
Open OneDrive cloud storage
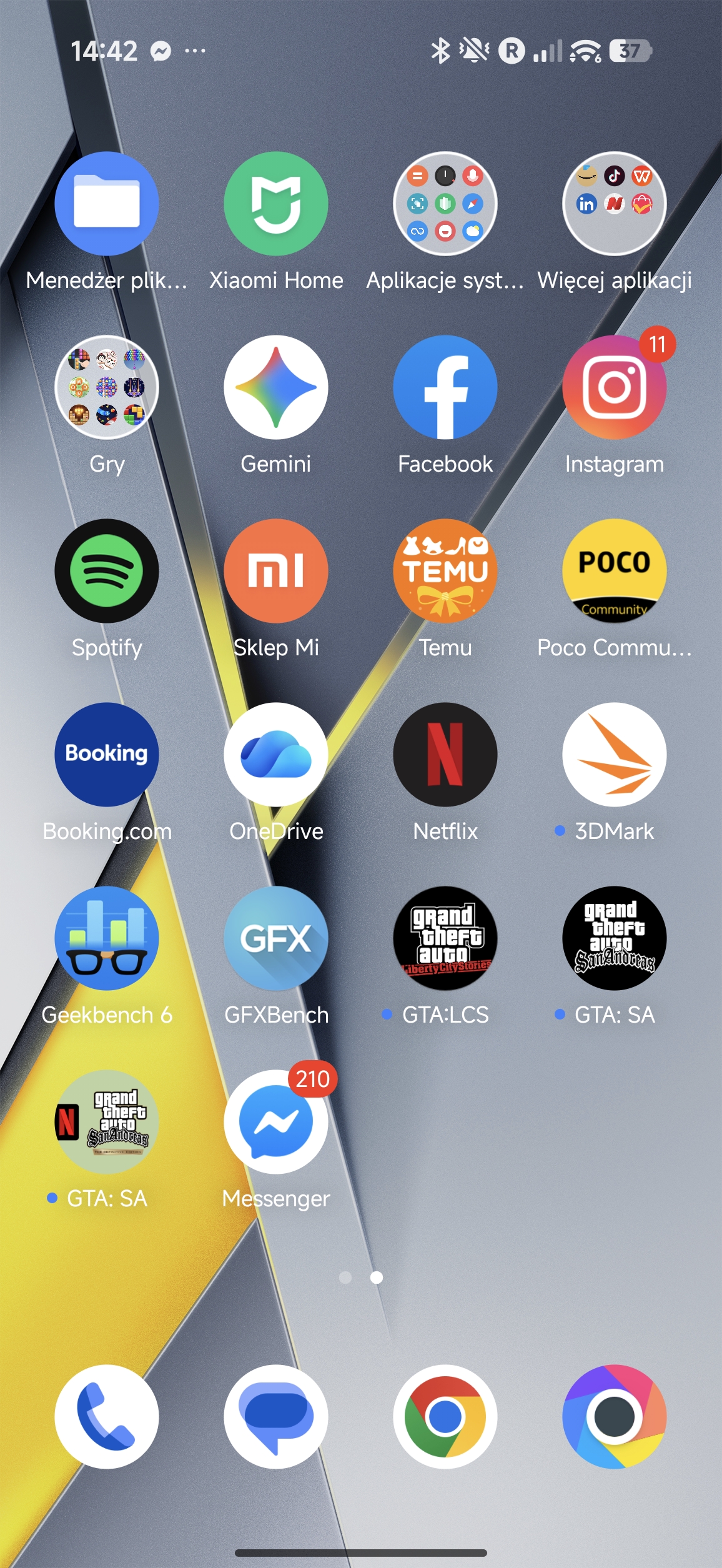tap(276, 755)
